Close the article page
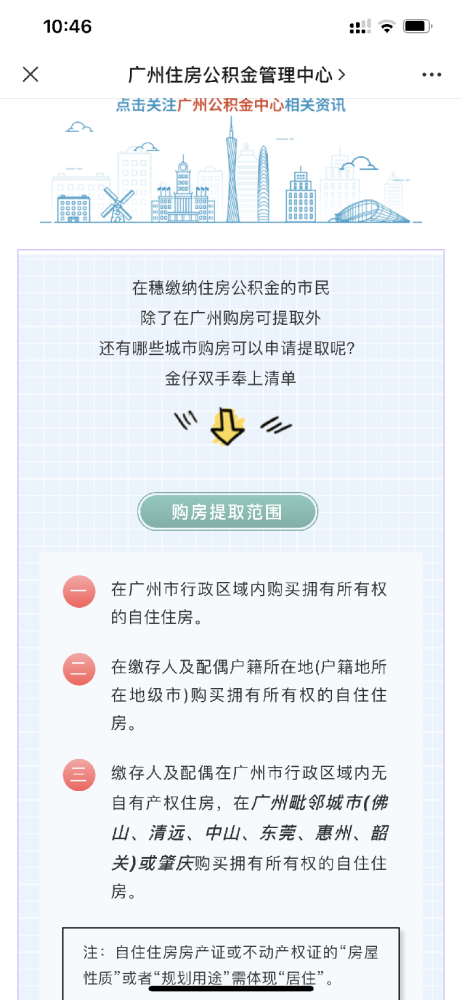This screenshot has height=1000, width=462. tap(30, 75)
